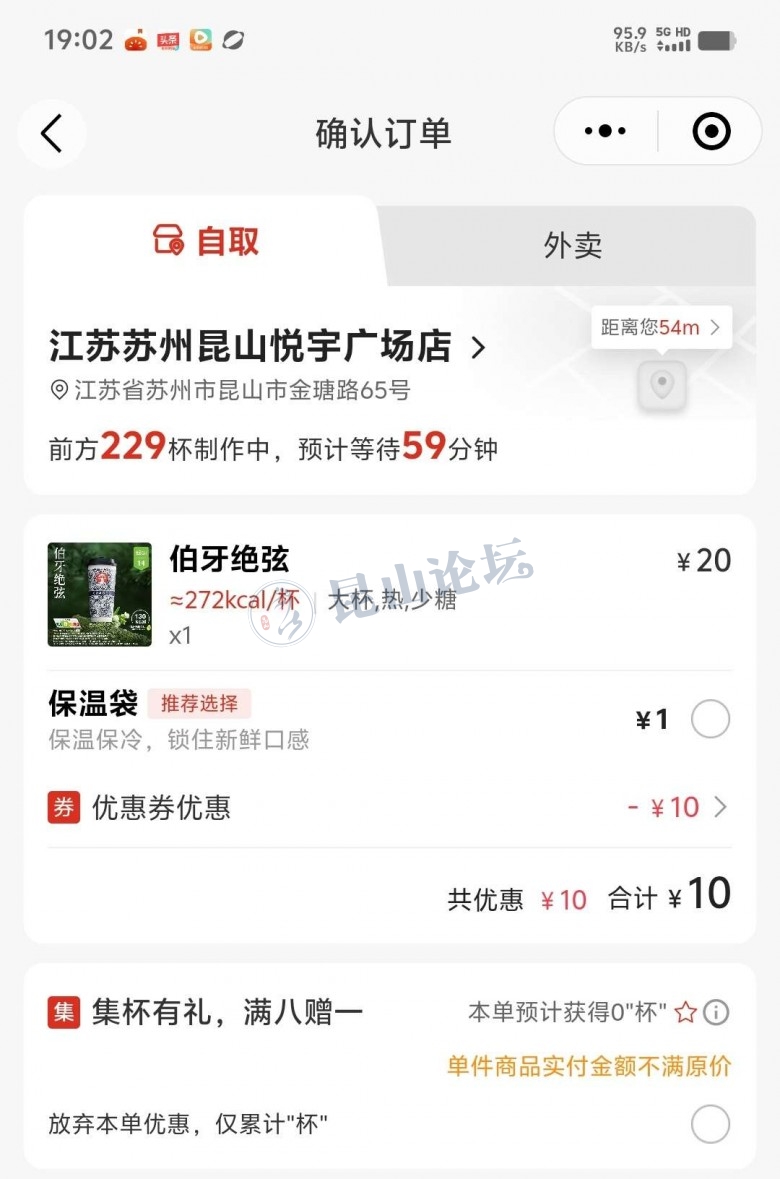Open the 优惠券优惠 coupon row
Viewport: 780px width, 1179px height.
389,807
